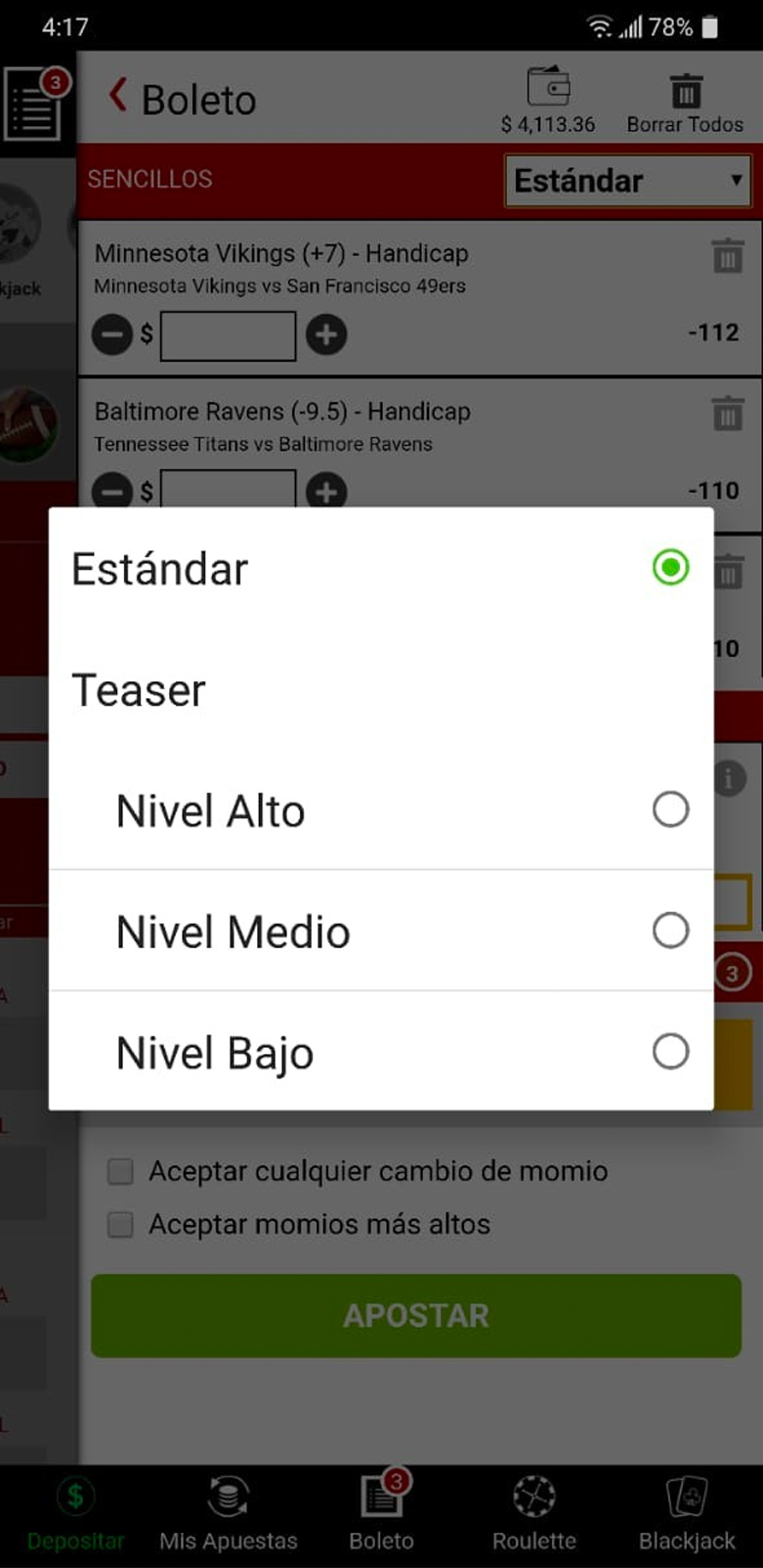The image size is (763, 1568).
Task: Open the wallet balance $4,113.36
Action: tap(548, 100)
